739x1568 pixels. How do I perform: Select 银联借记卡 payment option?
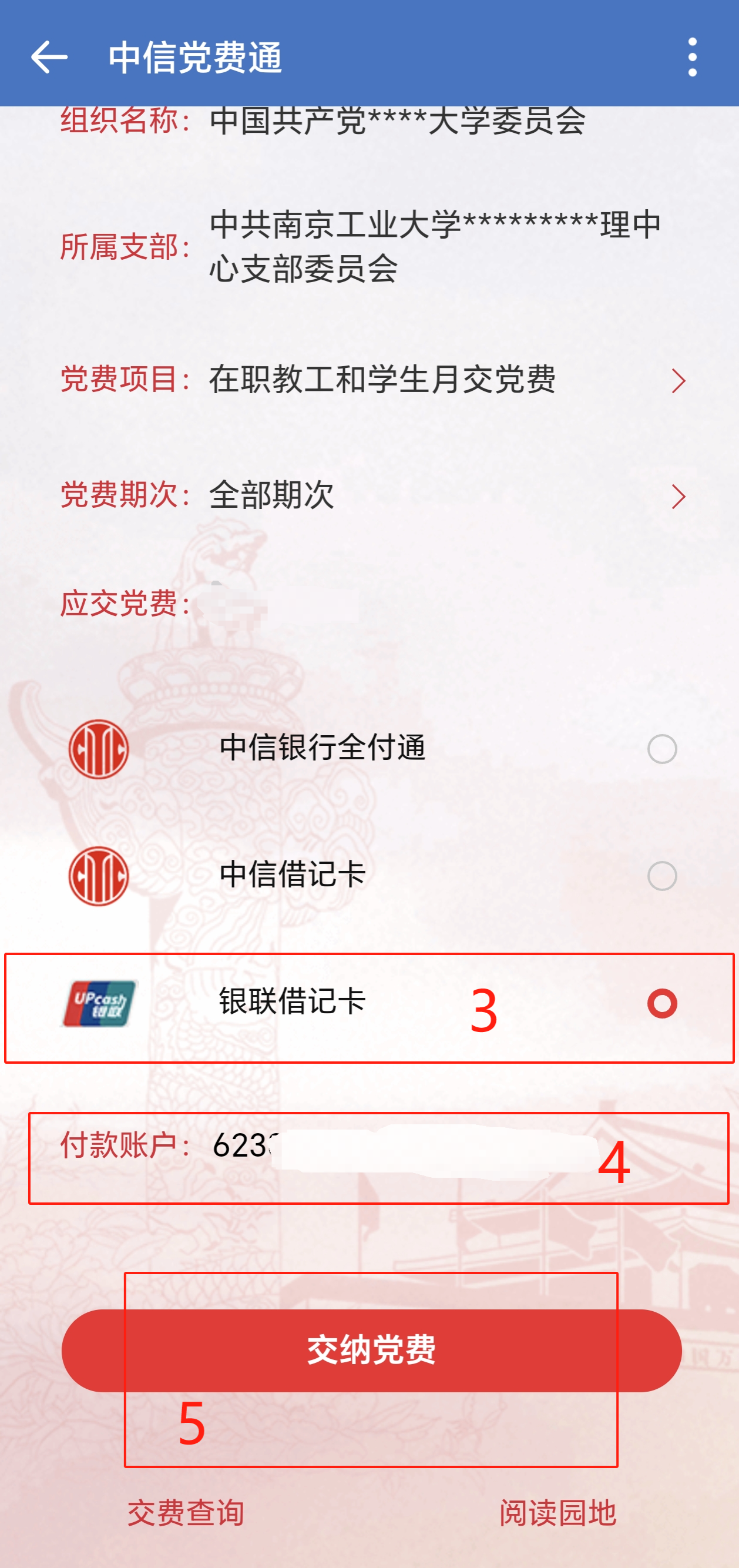pos(662,1003)
